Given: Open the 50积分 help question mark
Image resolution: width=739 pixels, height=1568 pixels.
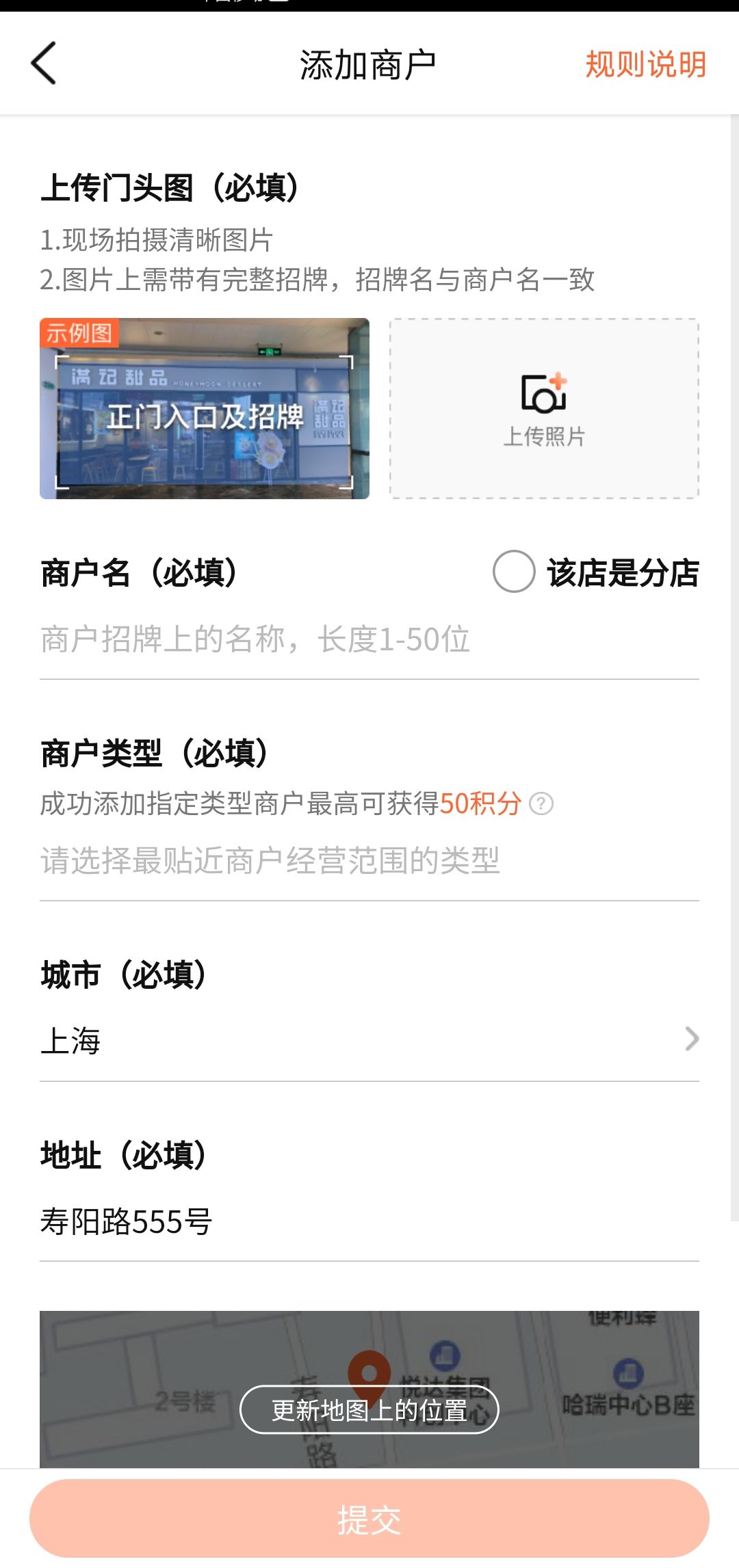Looking at the screenshot, I should [541, 803].
